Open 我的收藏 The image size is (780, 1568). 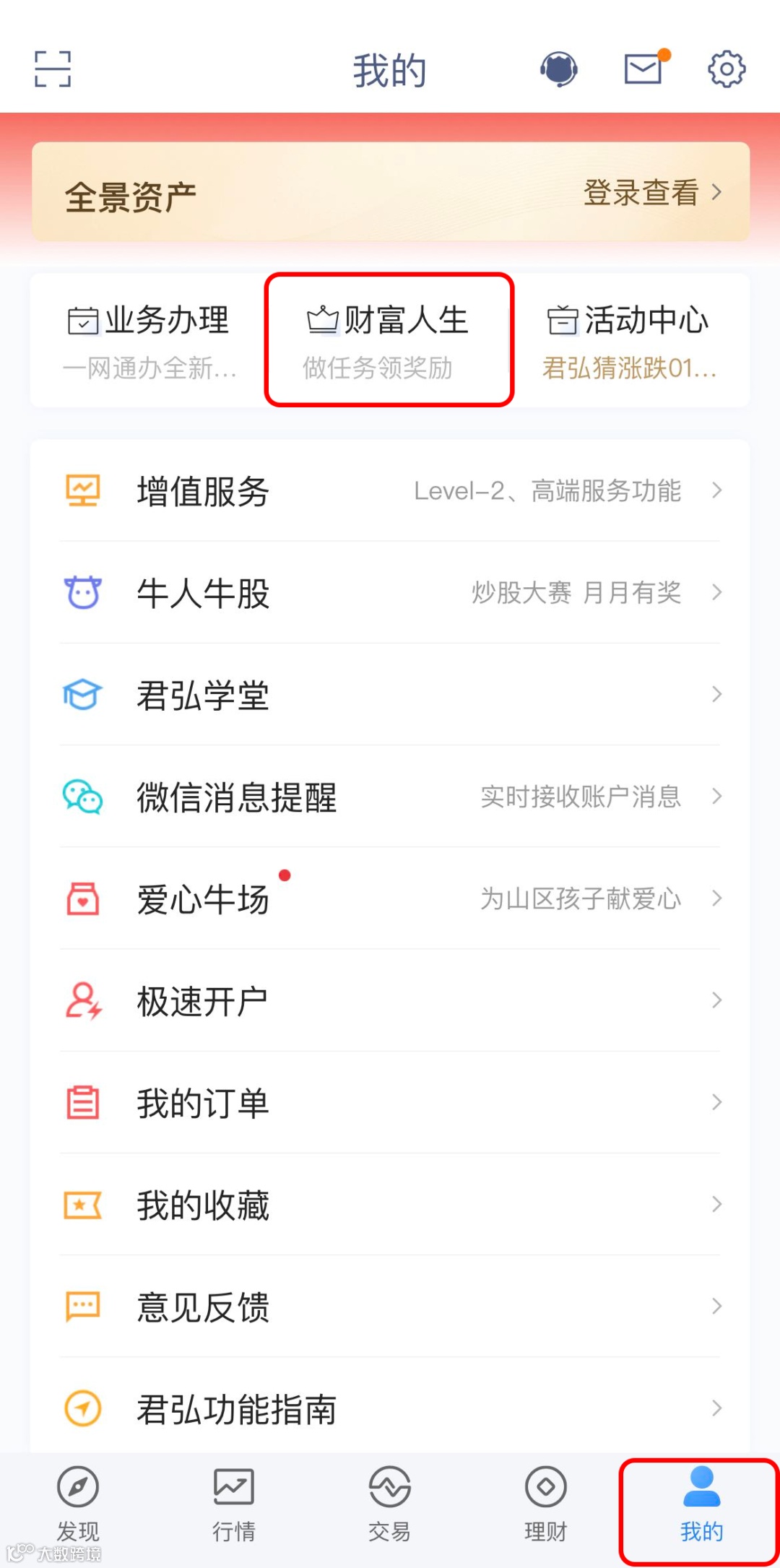(x=390, y=1205)
